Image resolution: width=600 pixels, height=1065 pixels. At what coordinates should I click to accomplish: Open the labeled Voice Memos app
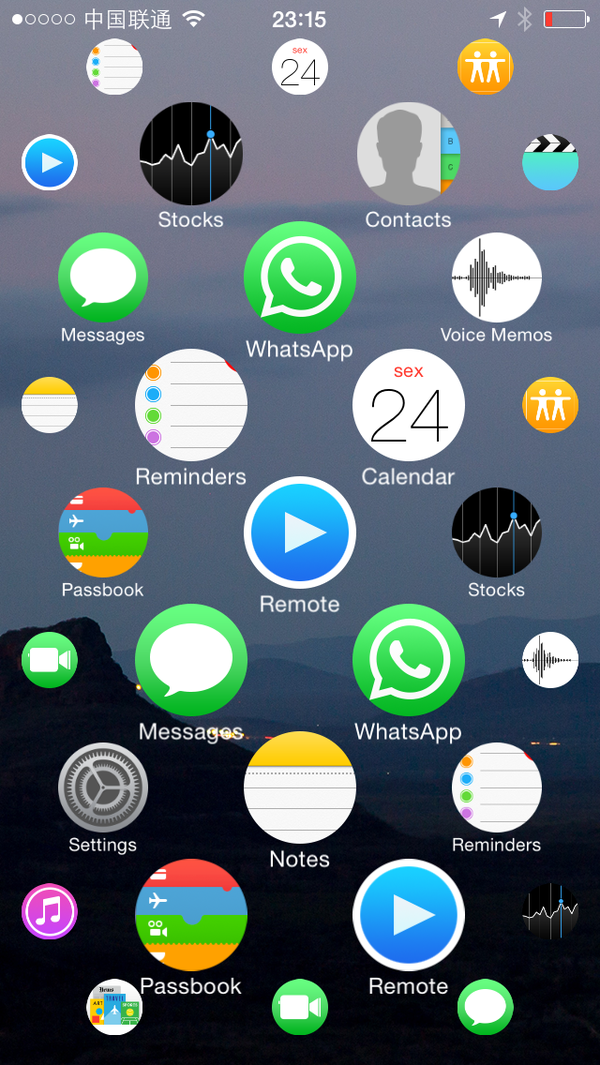496,278
